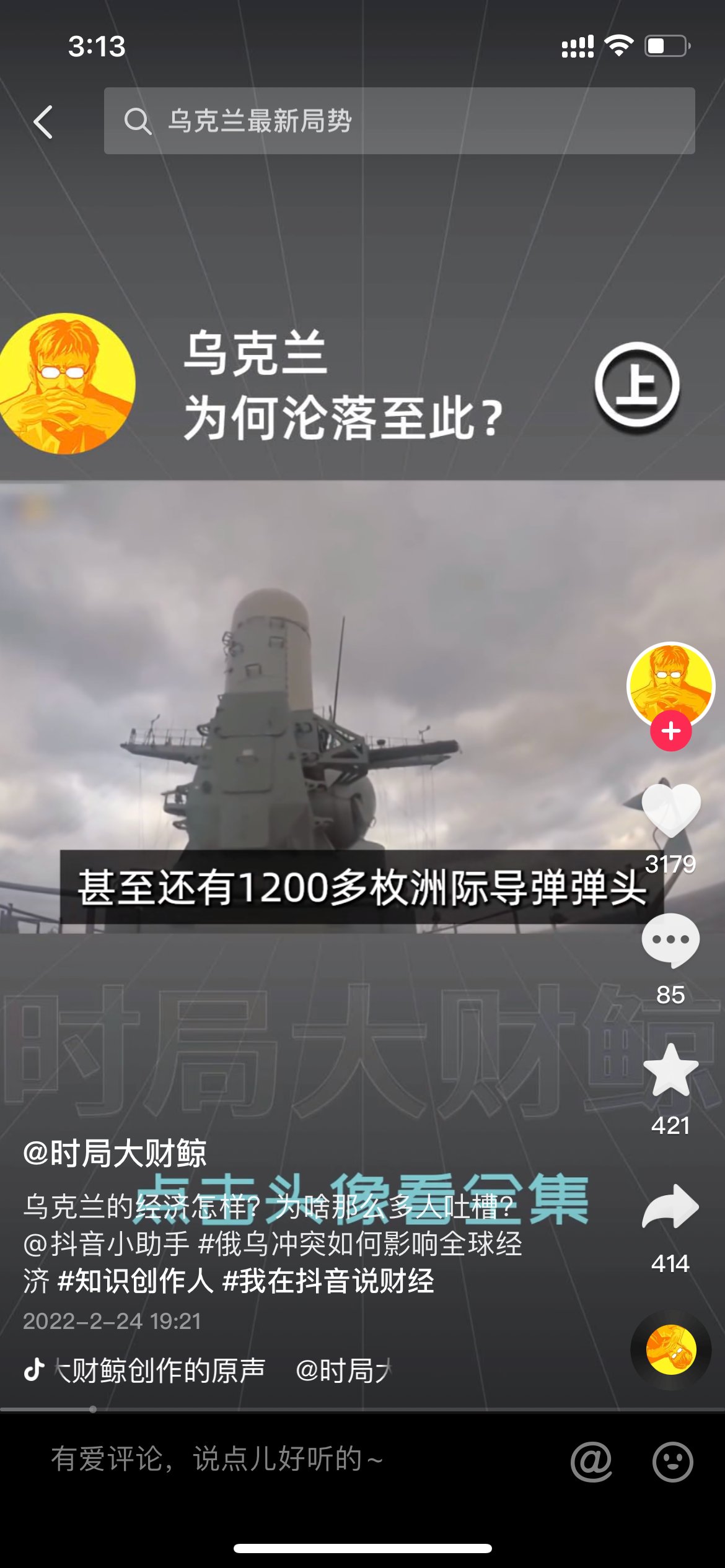Follow 时局大财鲸 with the red plus button
The image size is (725, 1568).
(670, 731)
